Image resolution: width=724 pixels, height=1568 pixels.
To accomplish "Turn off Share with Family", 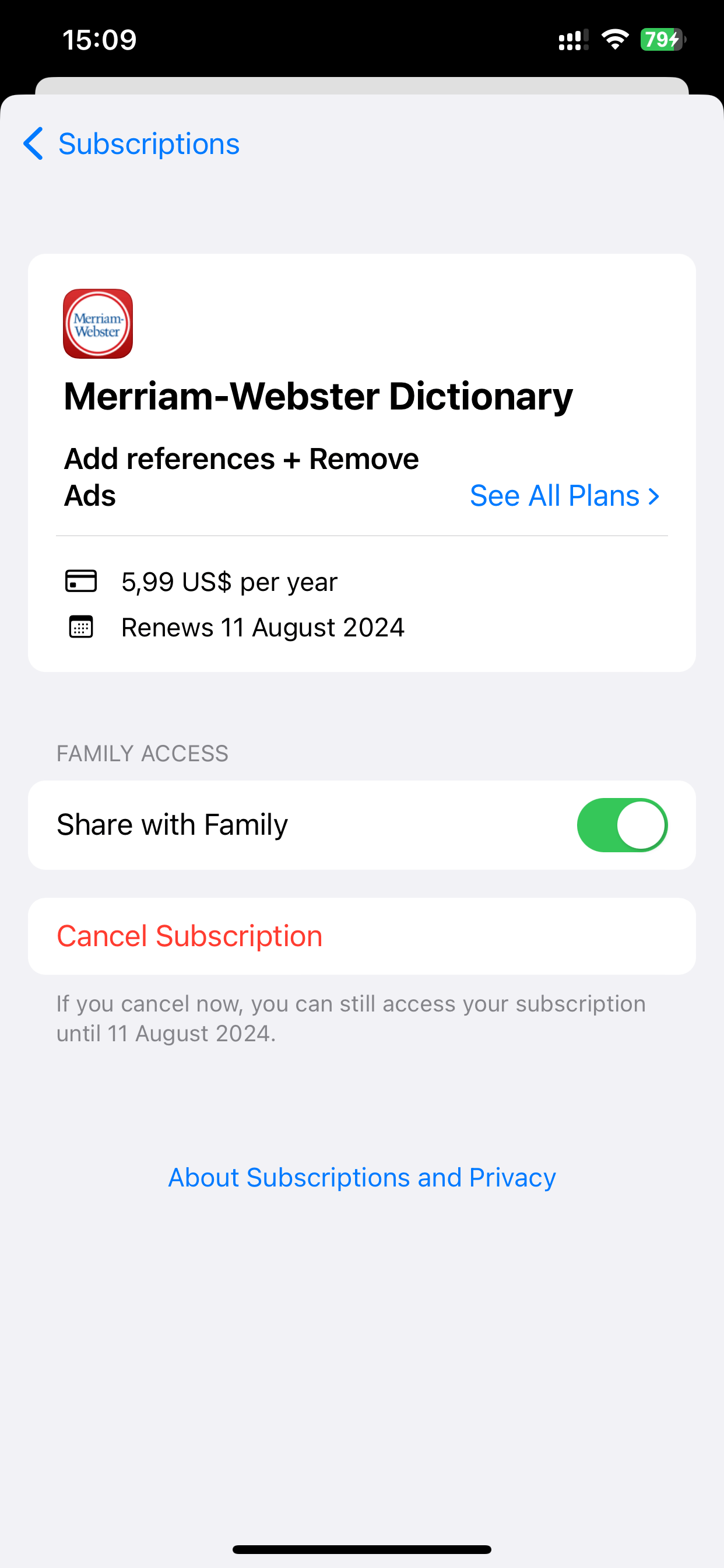I will click(x=622, y=825).
